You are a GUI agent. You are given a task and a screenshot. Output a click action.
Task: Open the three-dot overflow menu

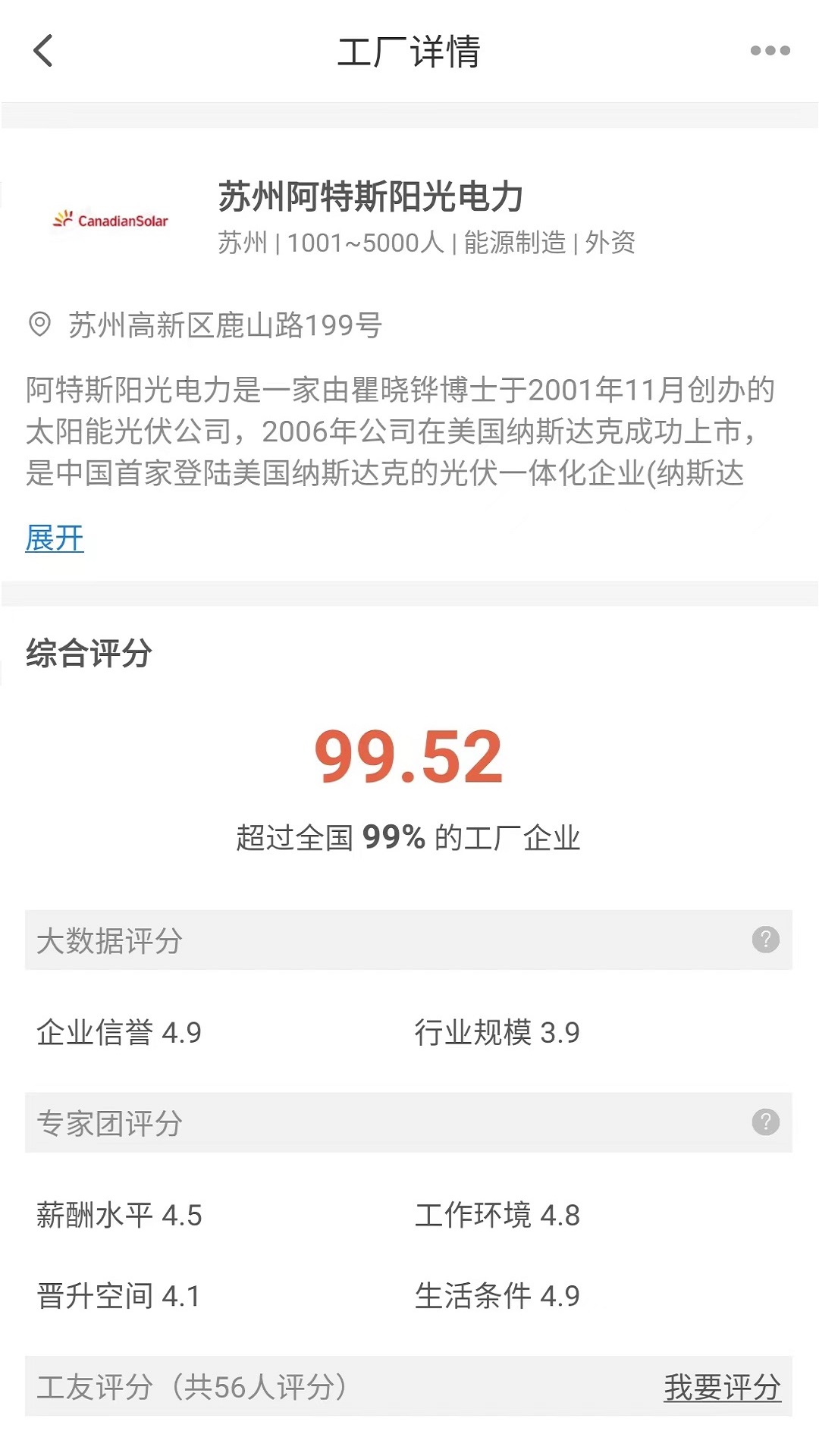(x=770, y=51)
